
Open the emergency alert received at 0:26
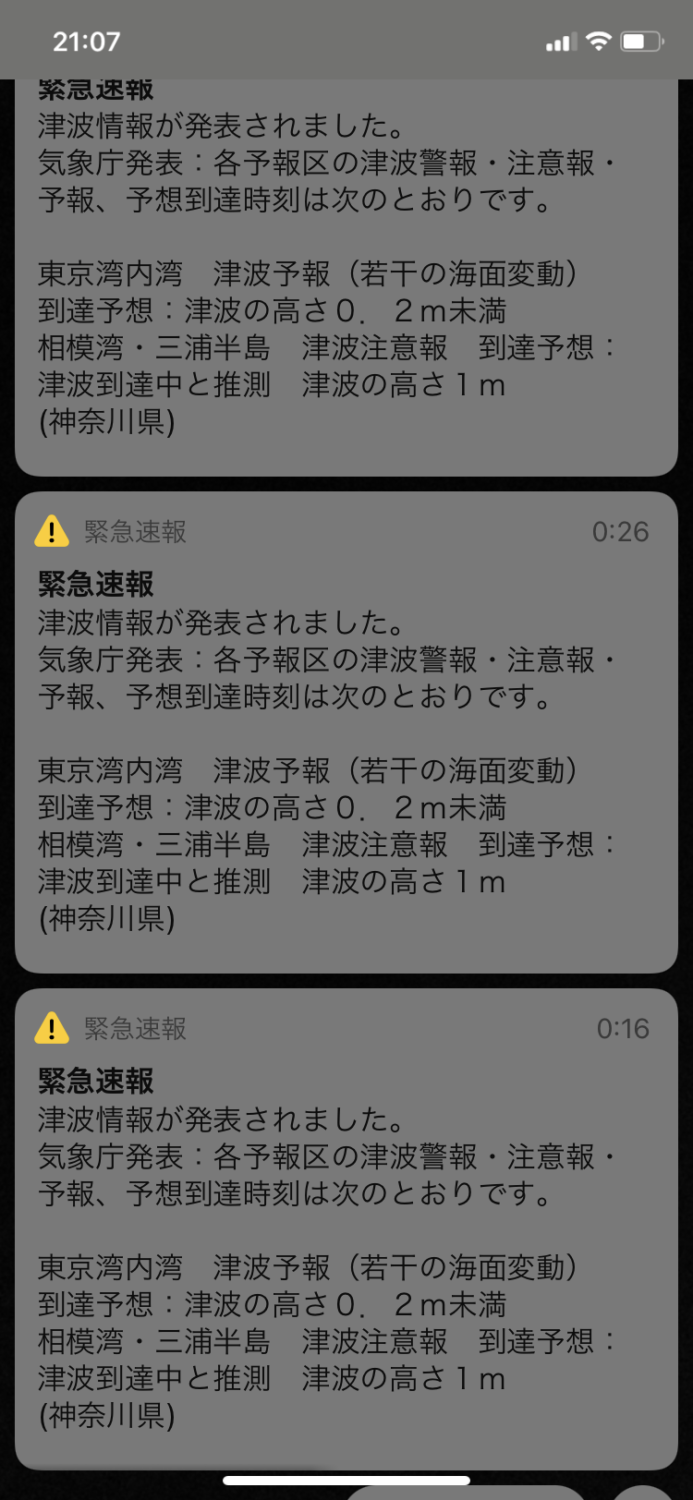click(x=346, y=732)
